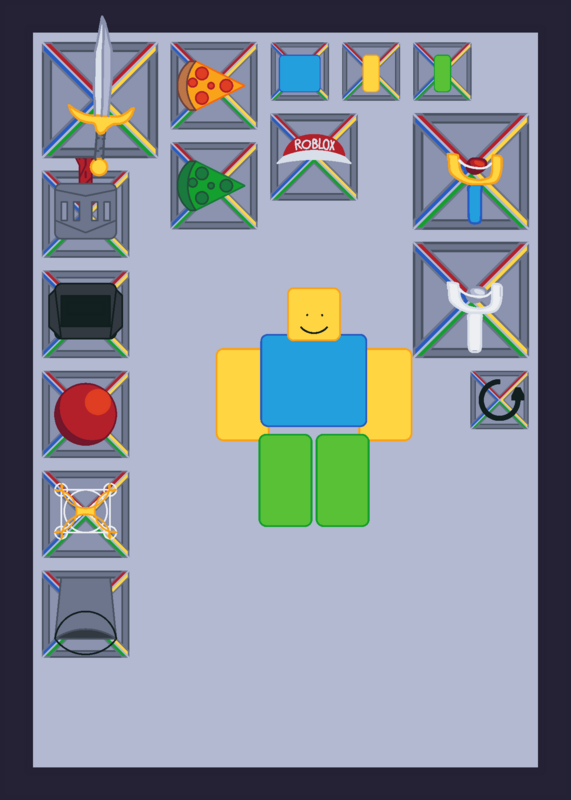Select the blue torso color swatch

pyautogui.click(x=300, y=71)
